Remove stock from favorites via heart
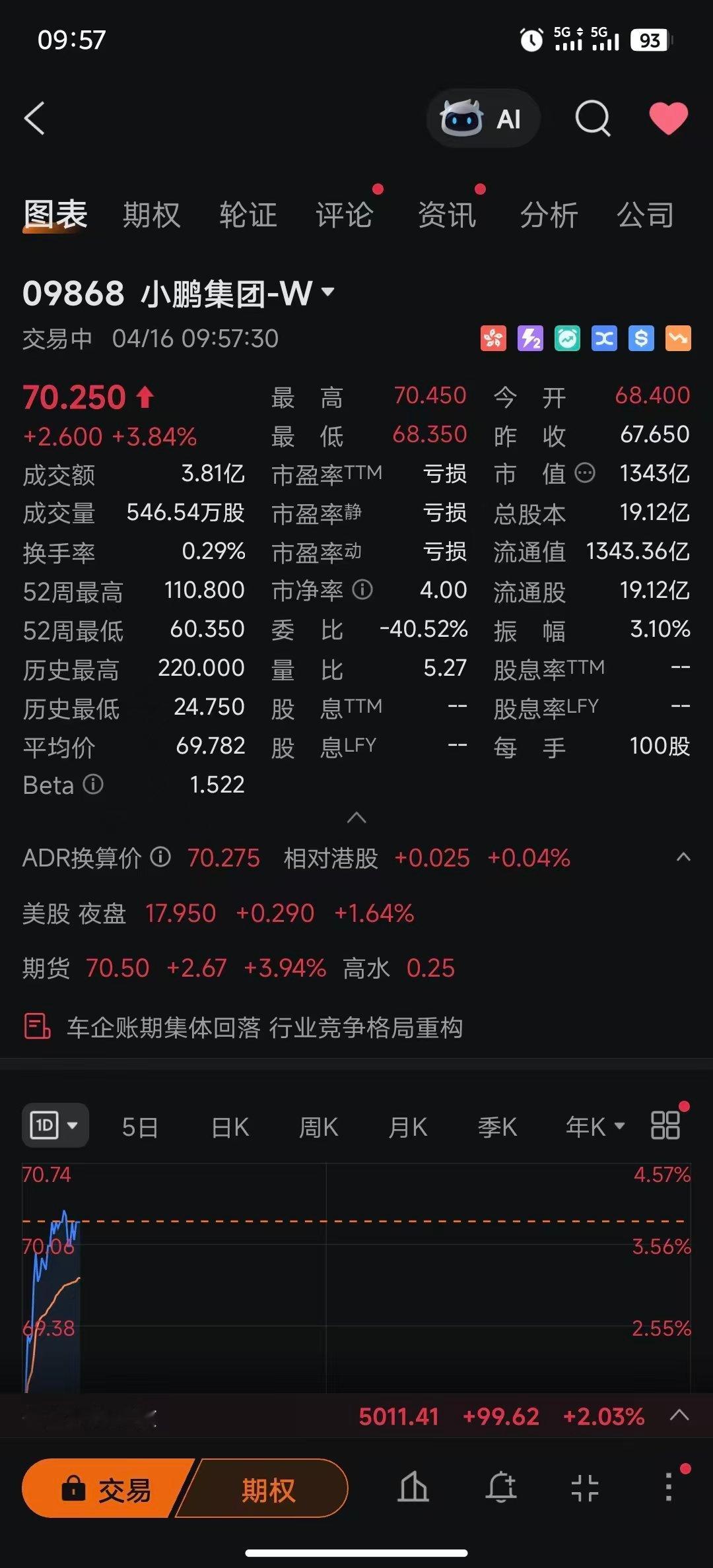Image resolution: width=713 pixels, height=1568 pixels. [668, 119]
